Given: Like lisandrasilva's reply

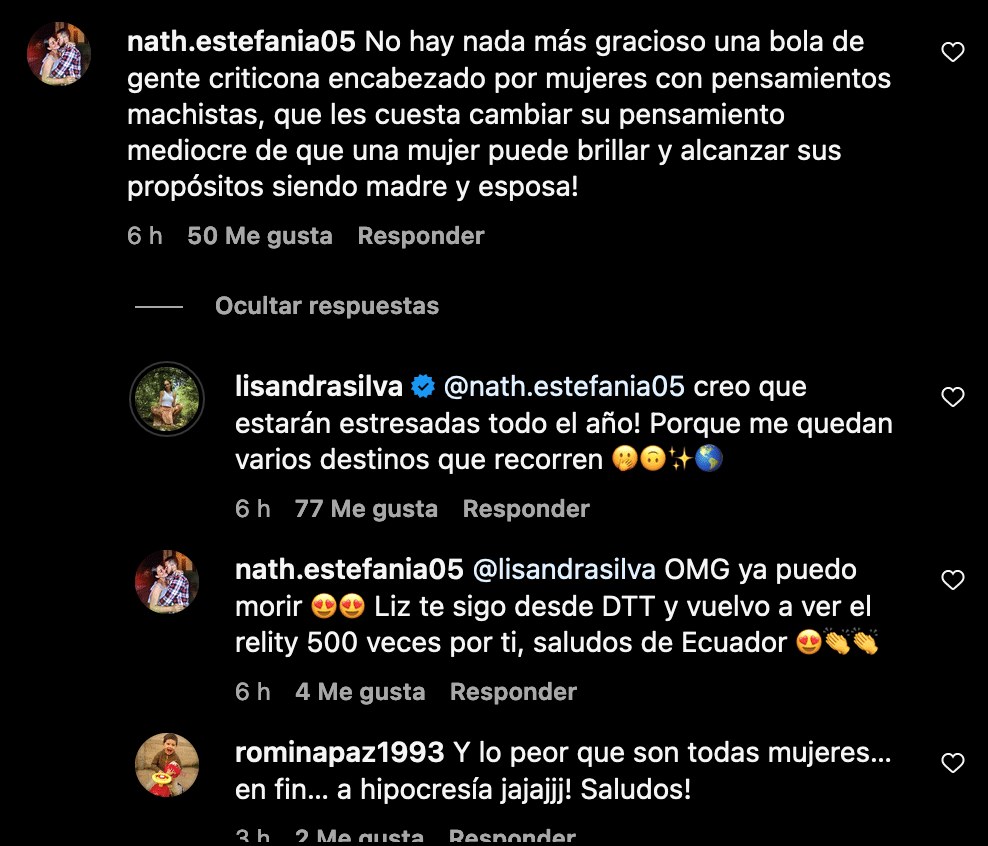Looking at the screenshot, I should tap(953, 397).
